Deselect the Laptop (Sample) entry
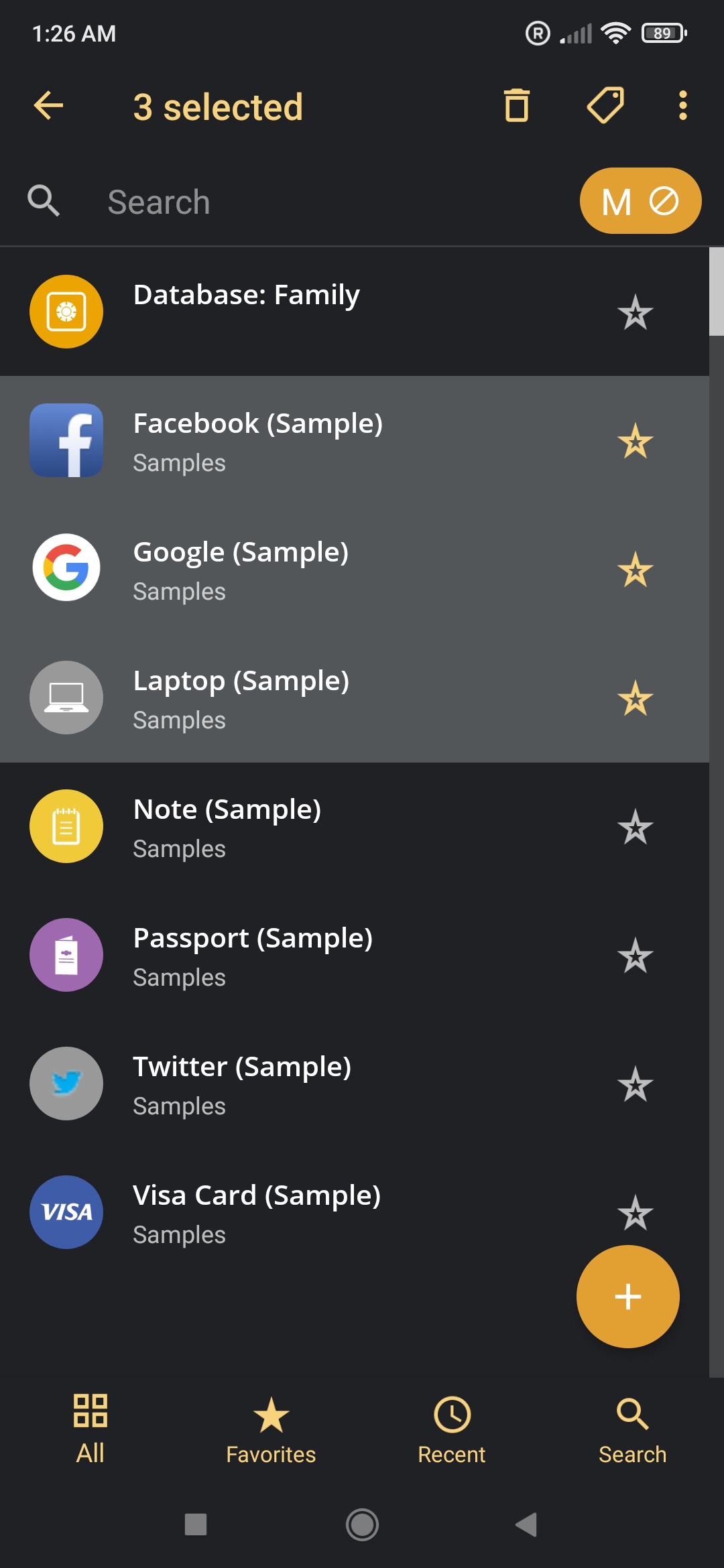 (x=355, y=698)
